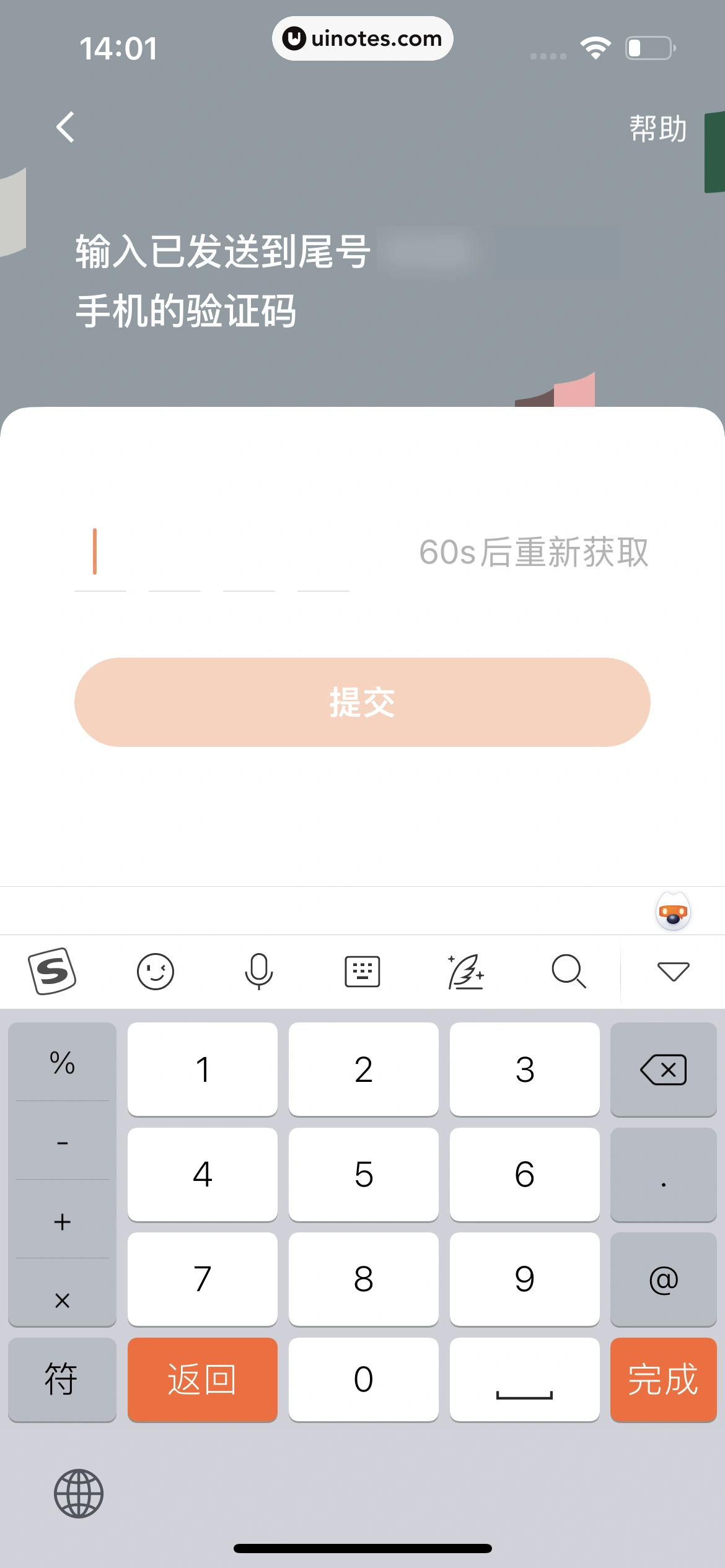The height and width of the screenshot is (1568, 725).
Task: Open 帮助 help page
Action: tap(657, 129)
